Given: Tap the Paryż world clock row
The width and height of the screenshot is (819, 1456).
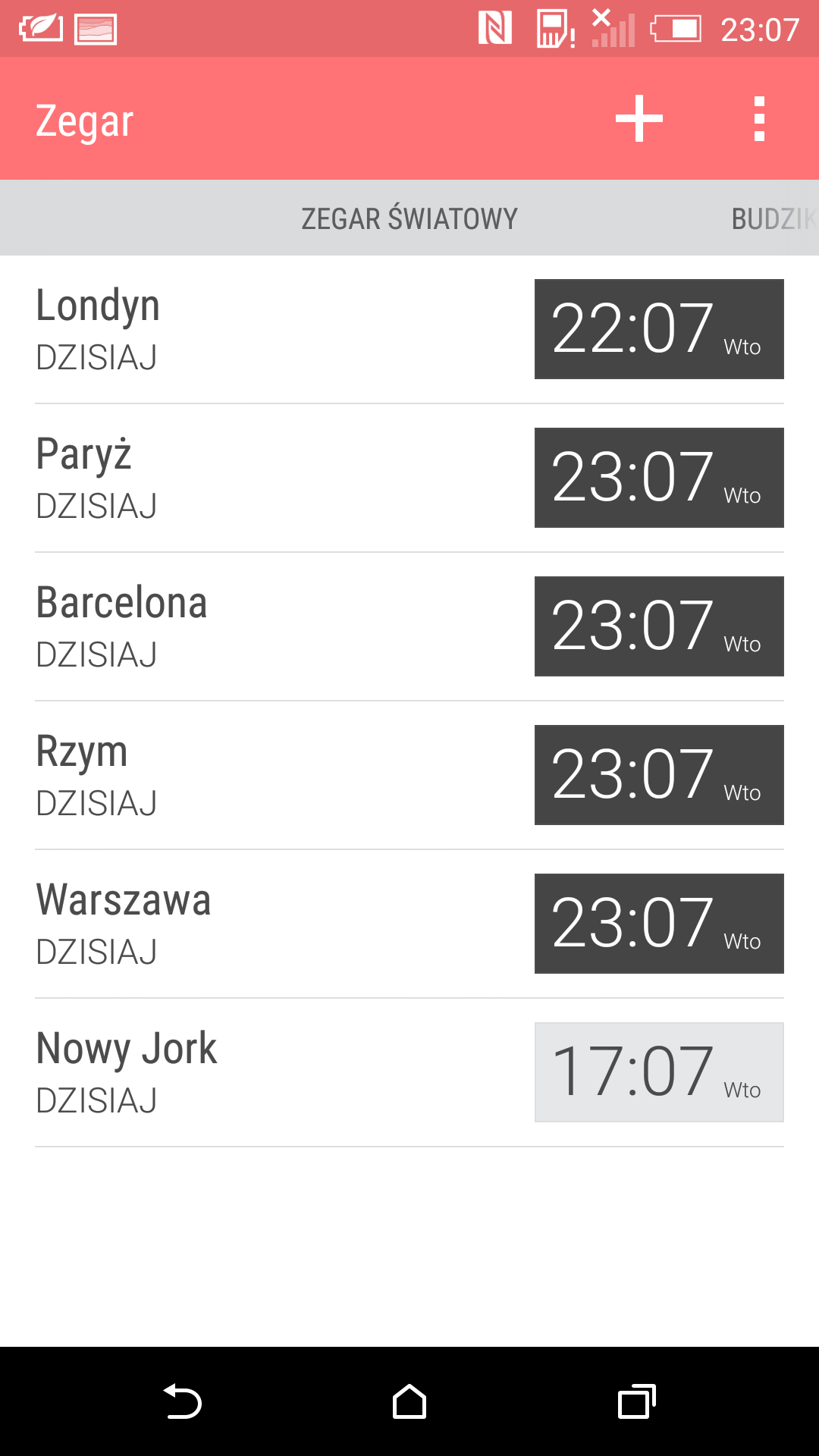Looking at the screenshot, I should 409,478.
